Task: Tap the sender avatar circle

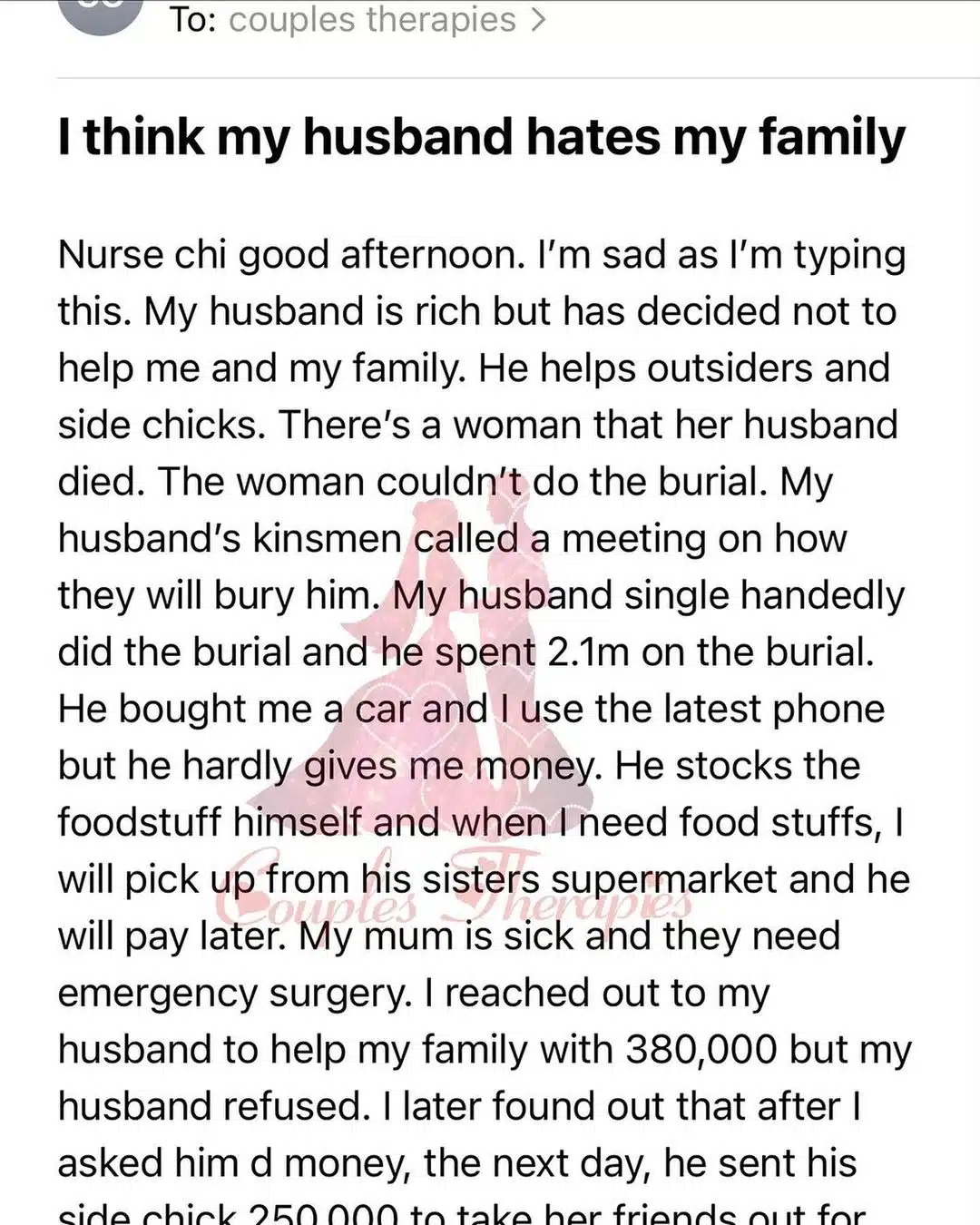Action: click(x=99, y=15)
